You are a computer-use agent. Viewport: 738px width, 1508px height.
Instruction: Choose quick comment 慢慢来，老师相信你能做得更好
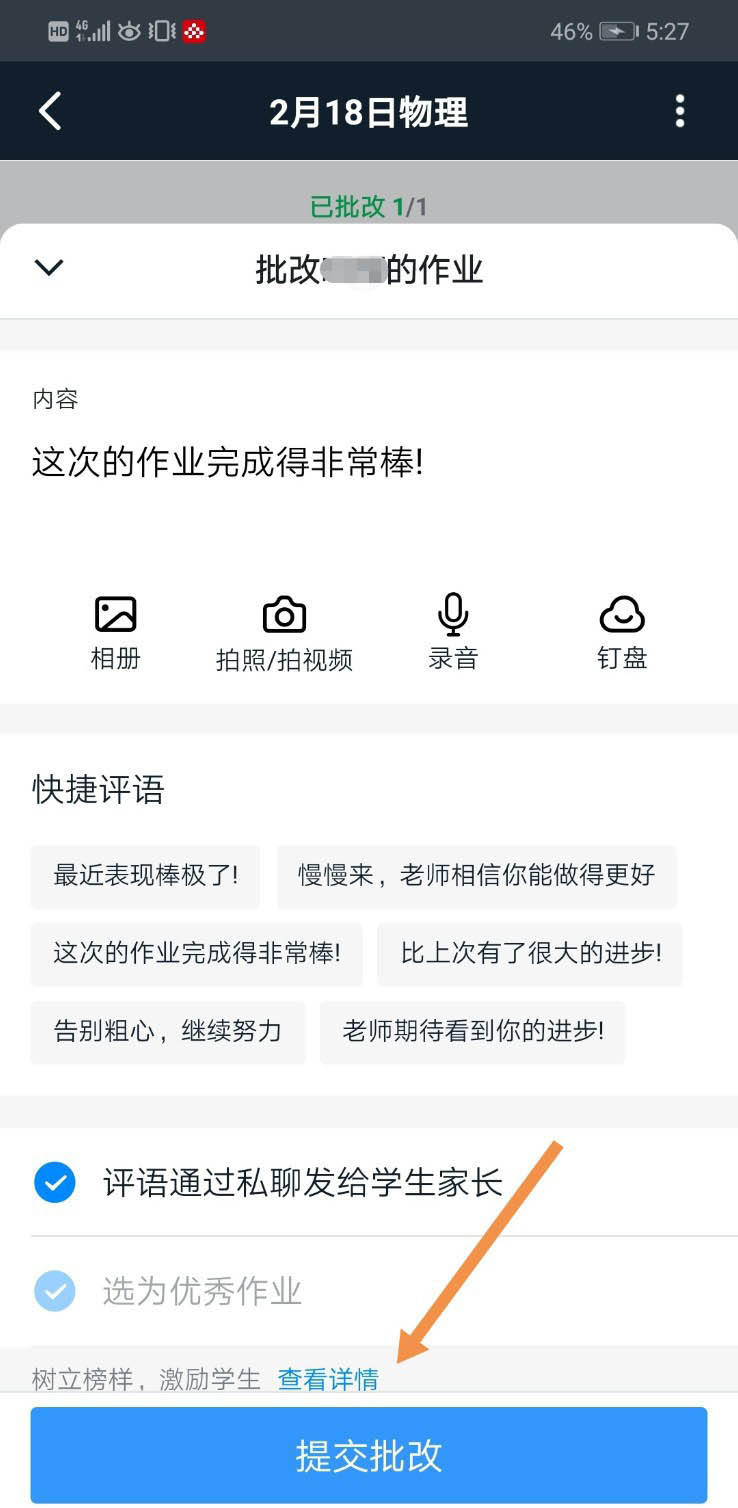(477, 876)
